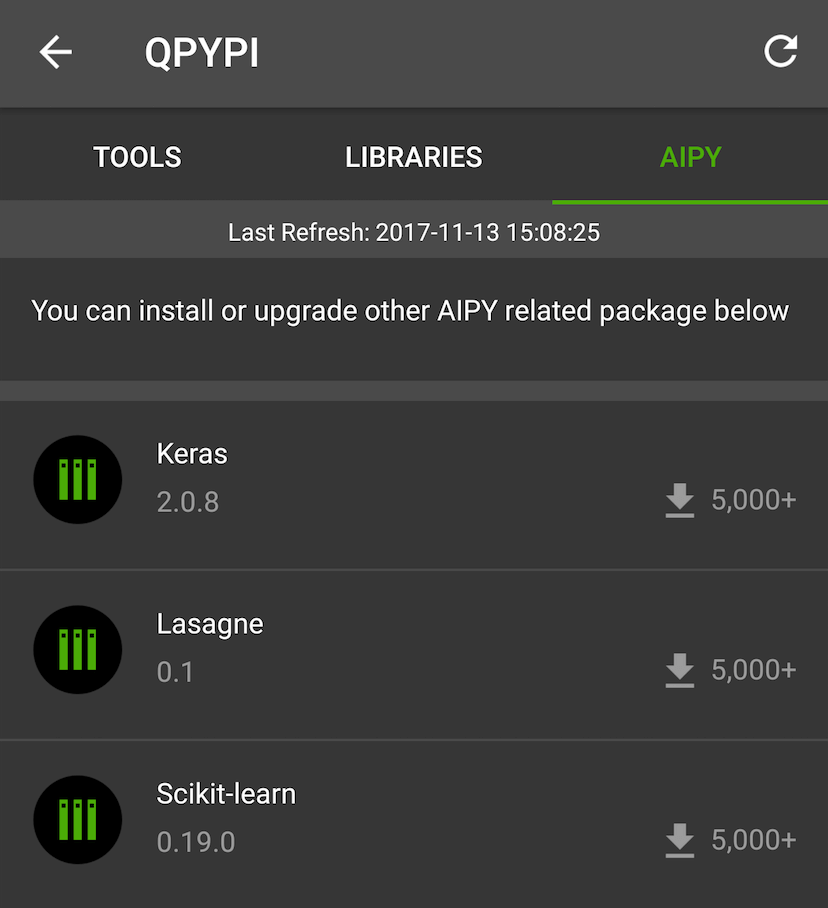The image size is (828, 908).
Task: Switch to the Libraries tab
Action: click(x=414, y=157)
